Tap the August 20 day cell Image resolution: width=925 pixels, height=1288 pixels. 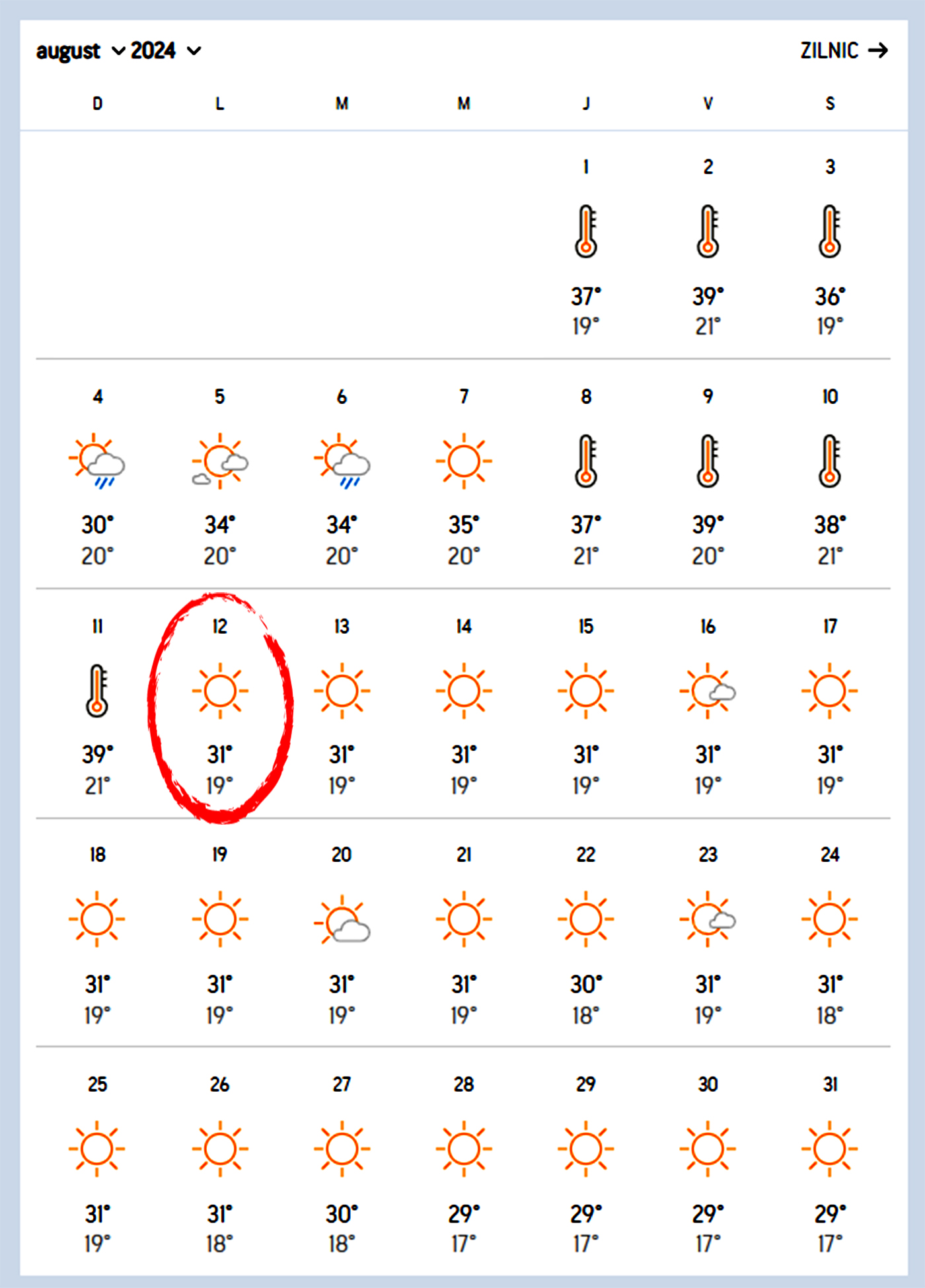coord(342,933)
